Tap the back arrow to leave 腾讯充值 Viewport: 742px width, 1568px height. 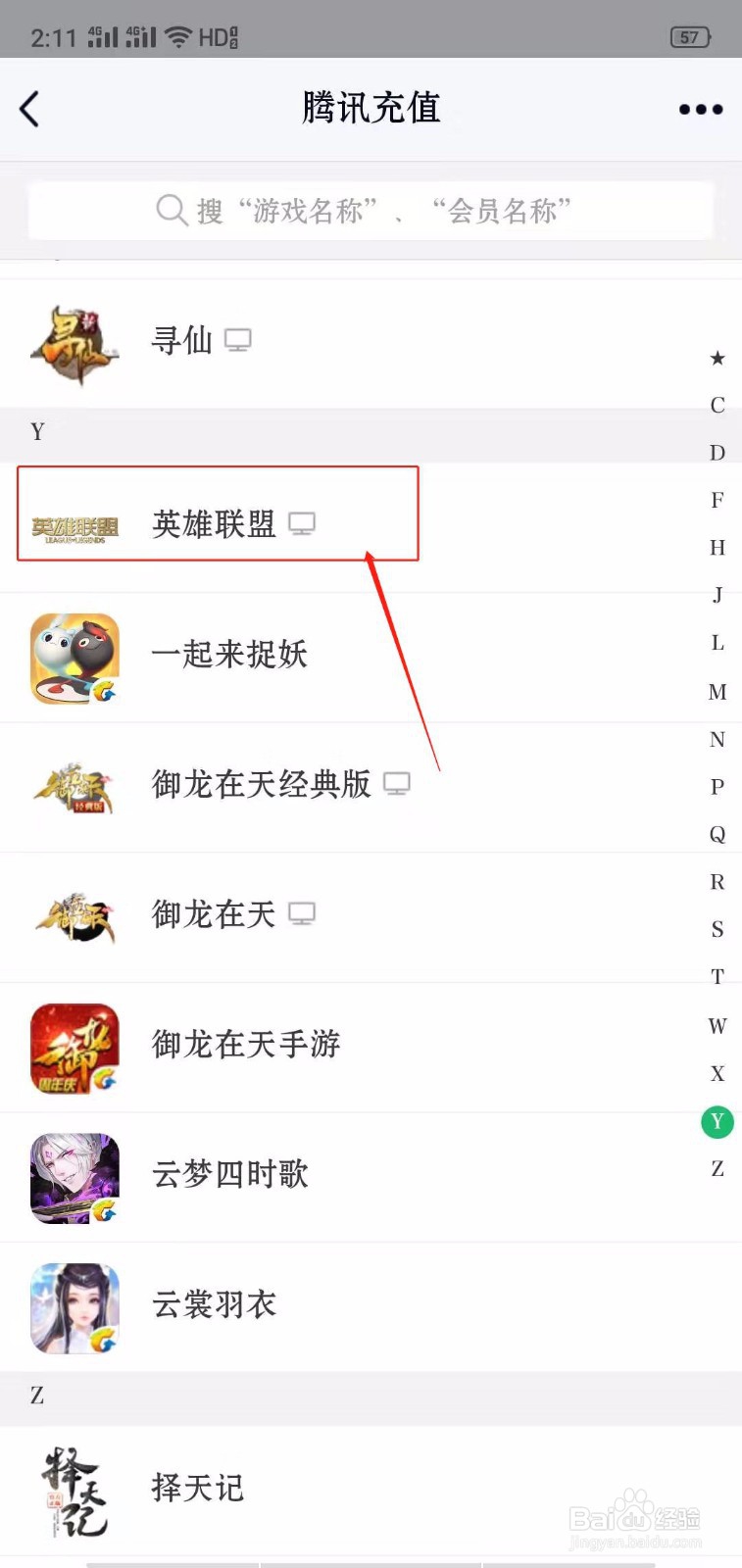(29, 109)
